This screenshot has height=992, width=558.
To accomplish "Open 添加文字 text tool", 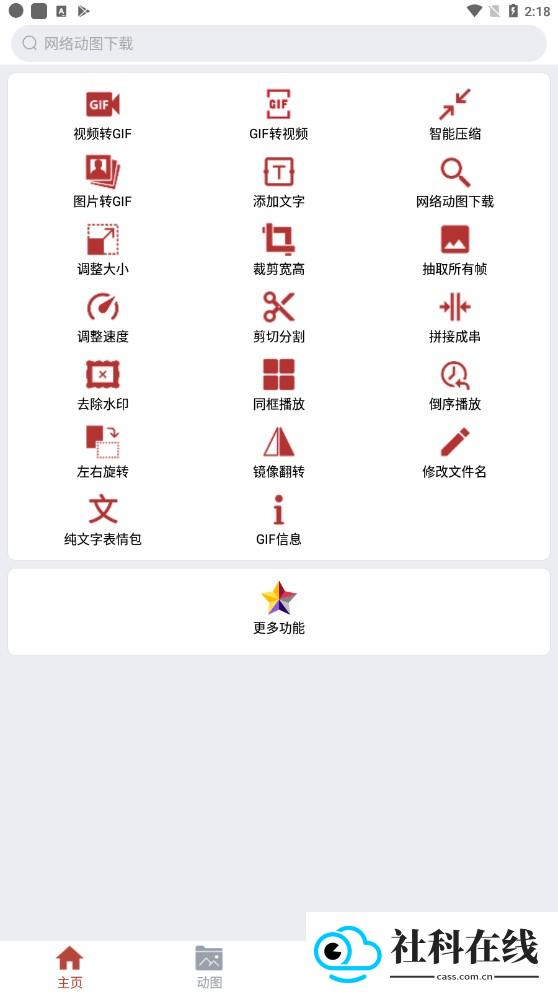I will pyautogui.click(x=278, y=182).
